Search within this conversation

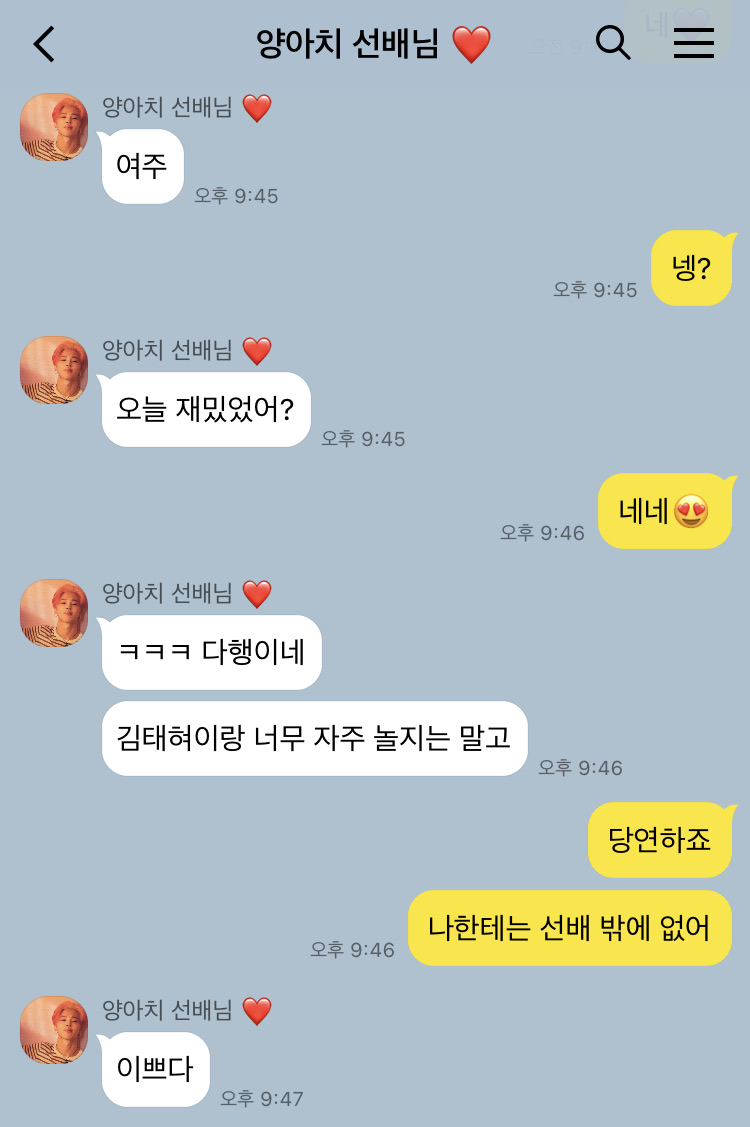613,43
